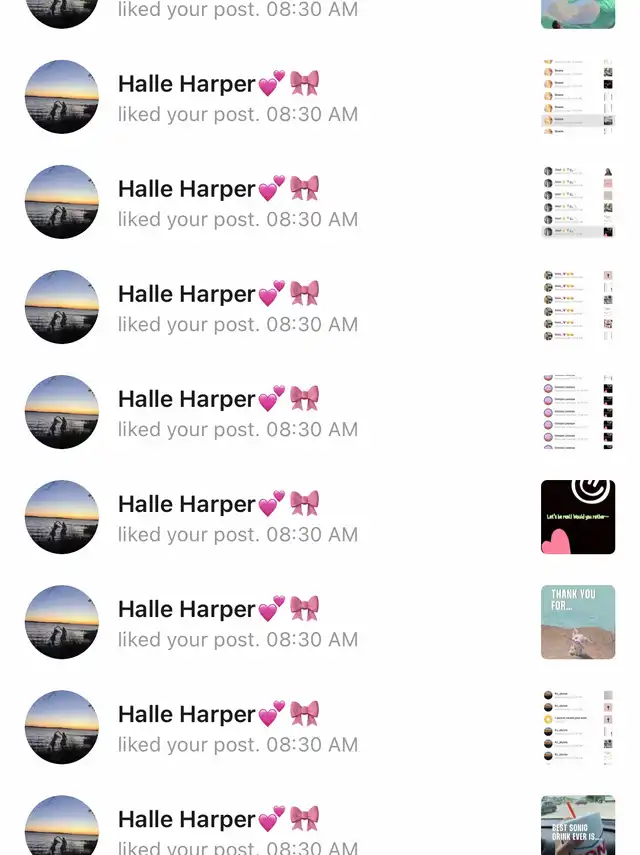
Task: Open the "Best Sonic drink ever is" post thumbnail
Action: (577, 826)
